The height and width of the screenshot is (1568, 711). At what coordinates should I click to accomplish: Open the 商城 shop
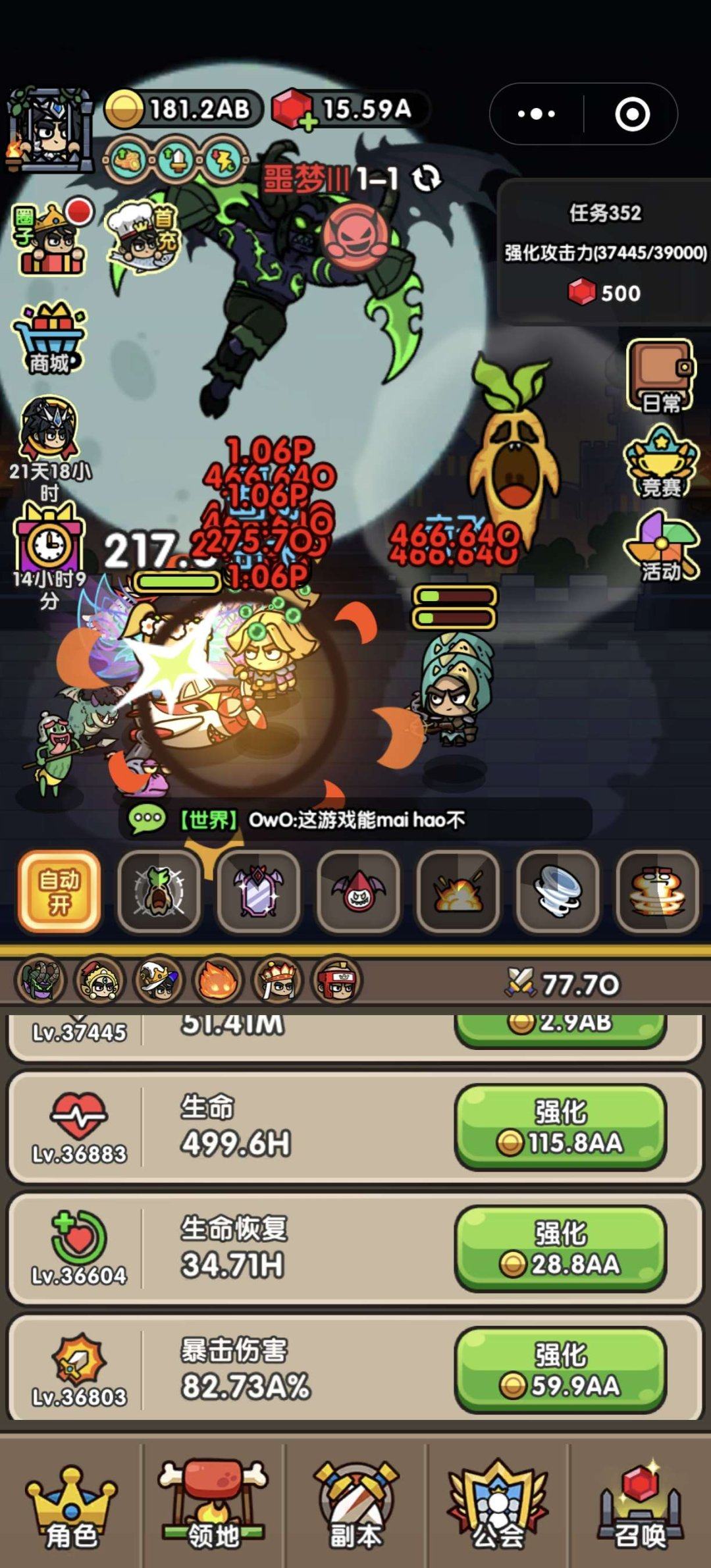click(49, 339)
